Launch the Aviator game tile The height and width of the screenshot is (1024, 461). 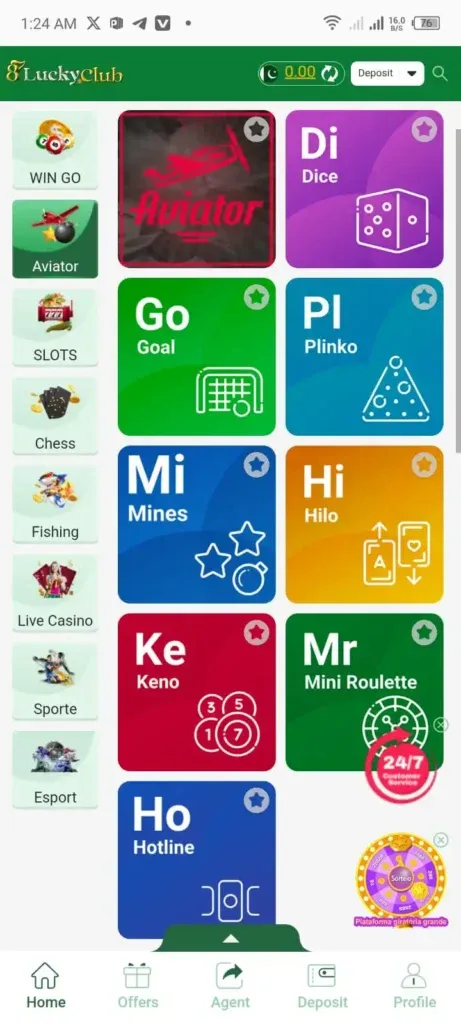197,189
